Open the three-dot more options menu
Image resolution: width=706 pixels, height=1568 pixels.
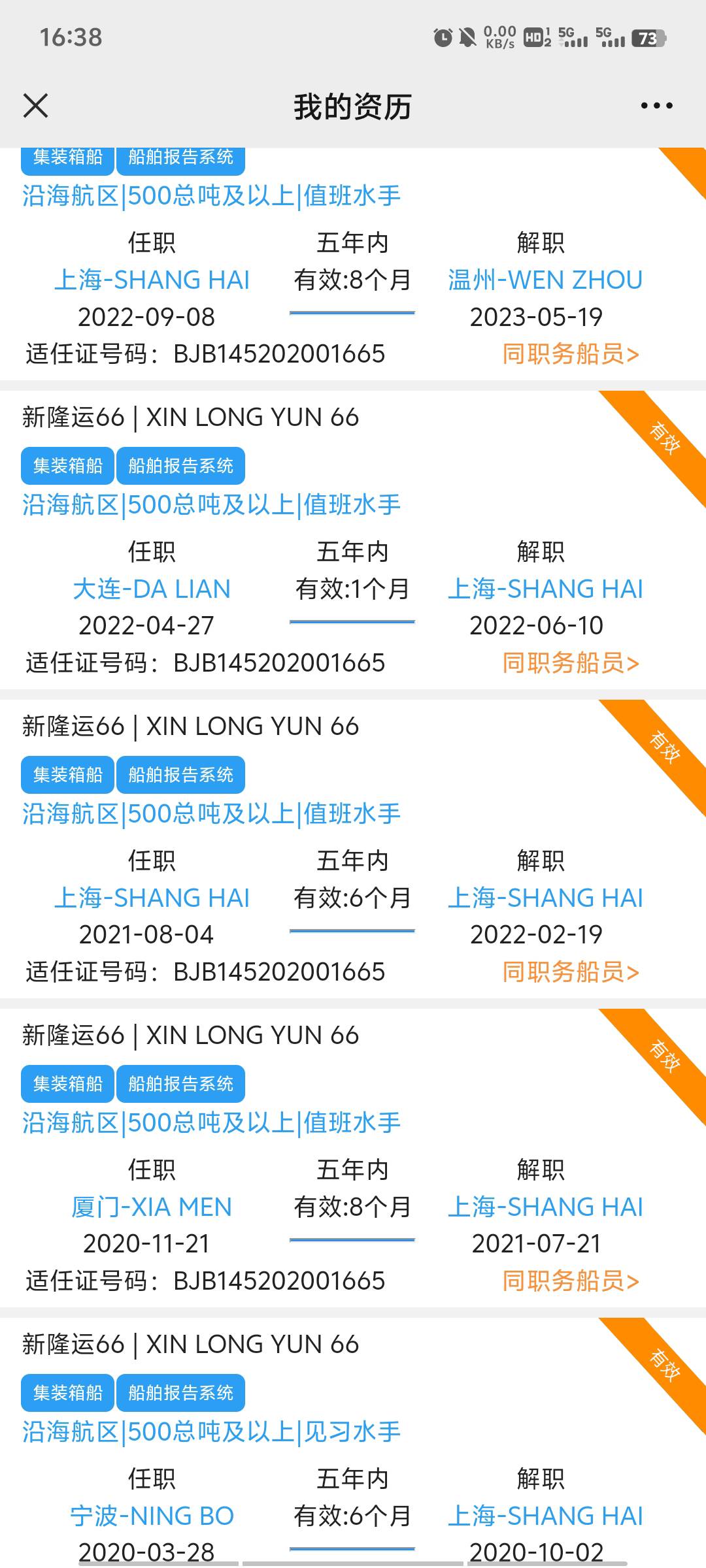tap(656, 106)
